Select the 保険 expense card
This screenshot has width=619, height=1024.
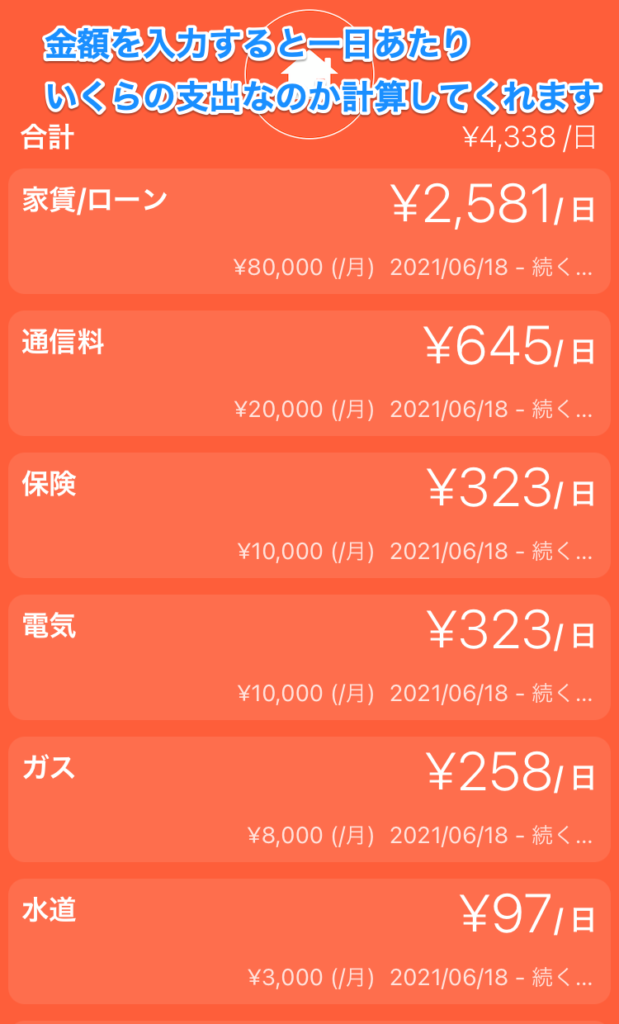[310, 515]
